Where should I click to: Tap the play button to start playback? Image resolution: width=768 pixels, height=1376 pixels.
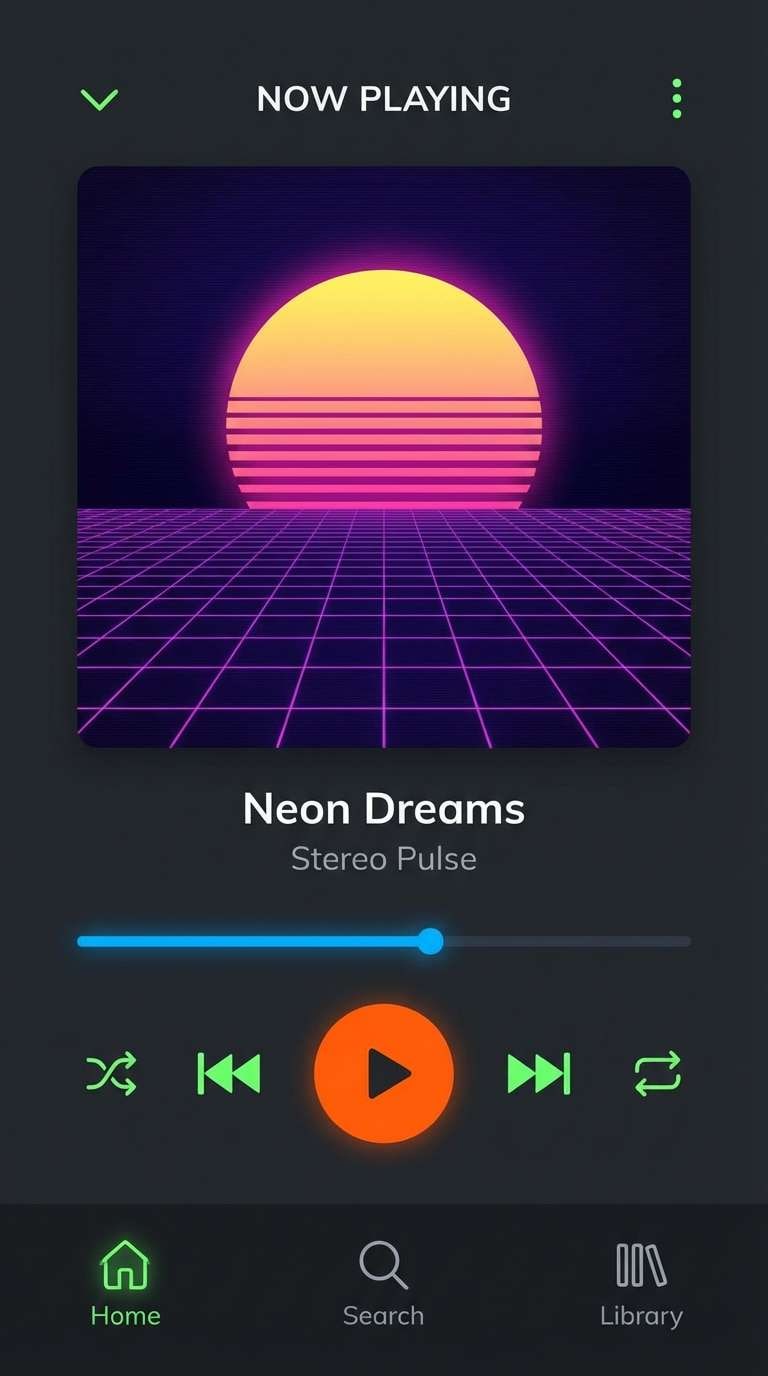[383, 1073]
